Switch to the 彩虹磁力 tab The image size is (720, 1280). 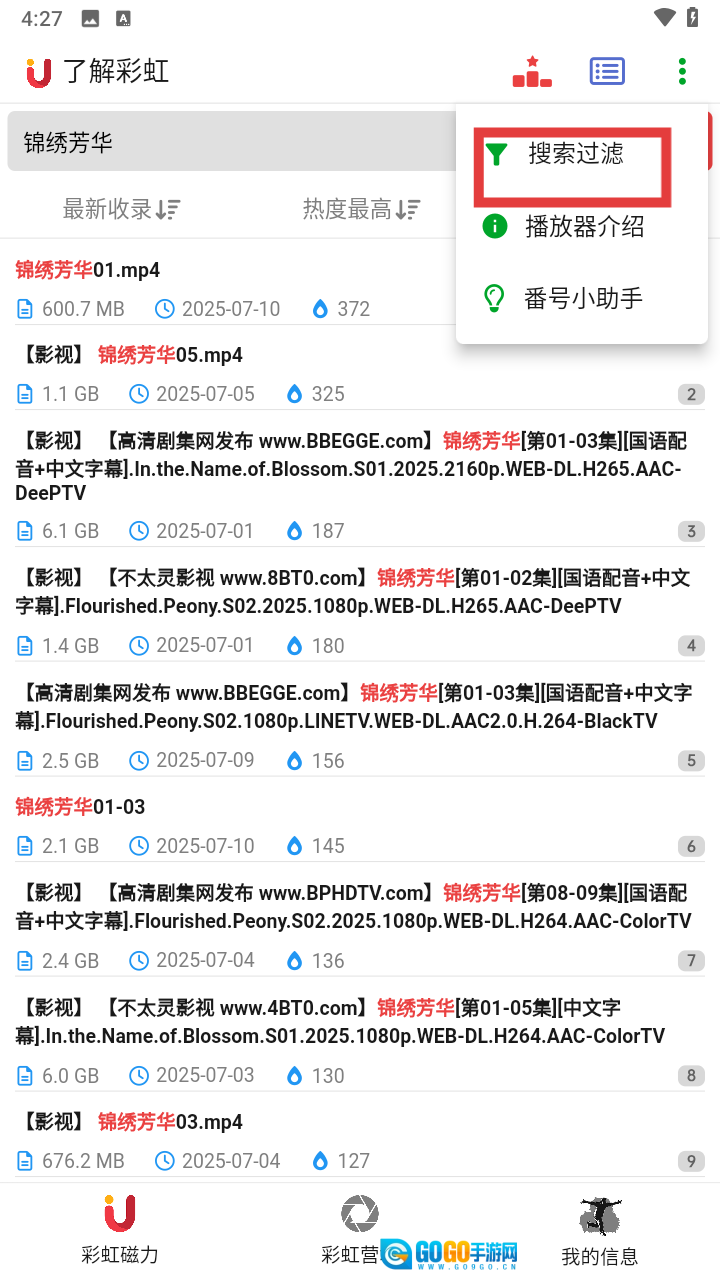coord(120,1230)
